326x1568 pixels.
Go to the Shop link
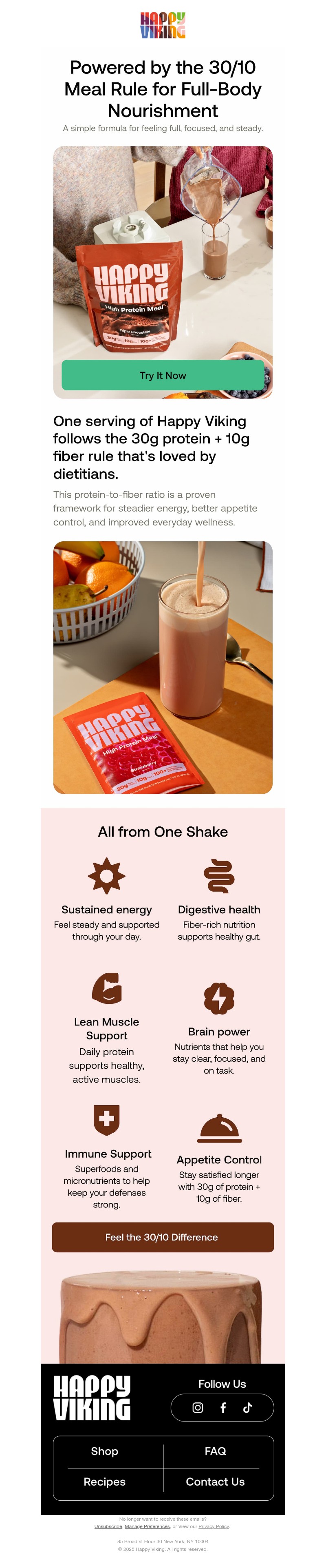point(105,1451)
